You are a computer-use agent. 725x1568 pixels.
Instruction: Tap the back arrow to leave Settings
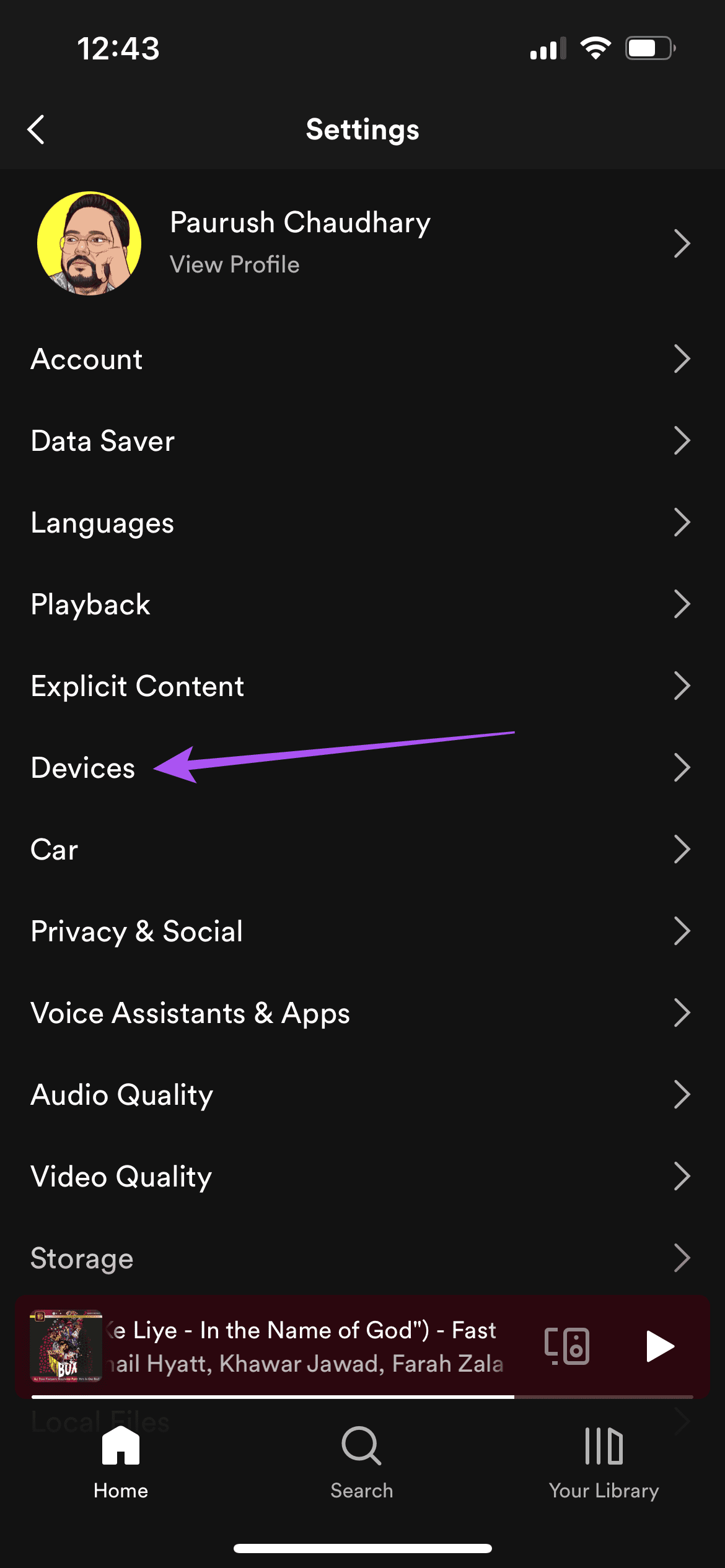coord(37,129)
